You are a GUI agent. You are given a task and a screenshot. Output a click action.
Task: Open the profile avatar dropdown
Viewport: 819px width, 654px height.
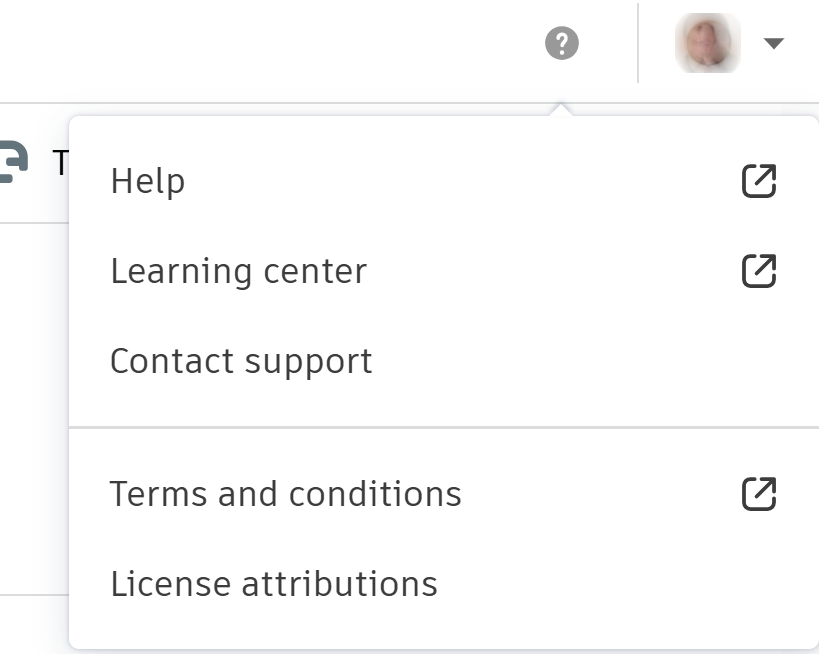coord(730,44)
